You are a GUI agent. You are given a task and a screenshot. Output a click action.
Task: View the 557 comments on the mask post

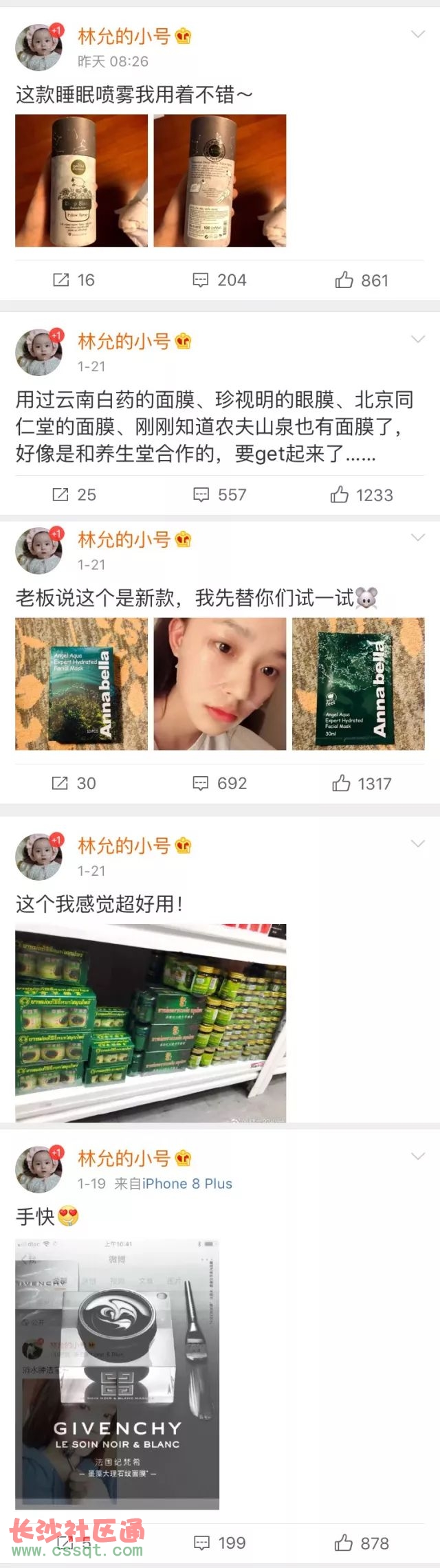coord(219,495)
